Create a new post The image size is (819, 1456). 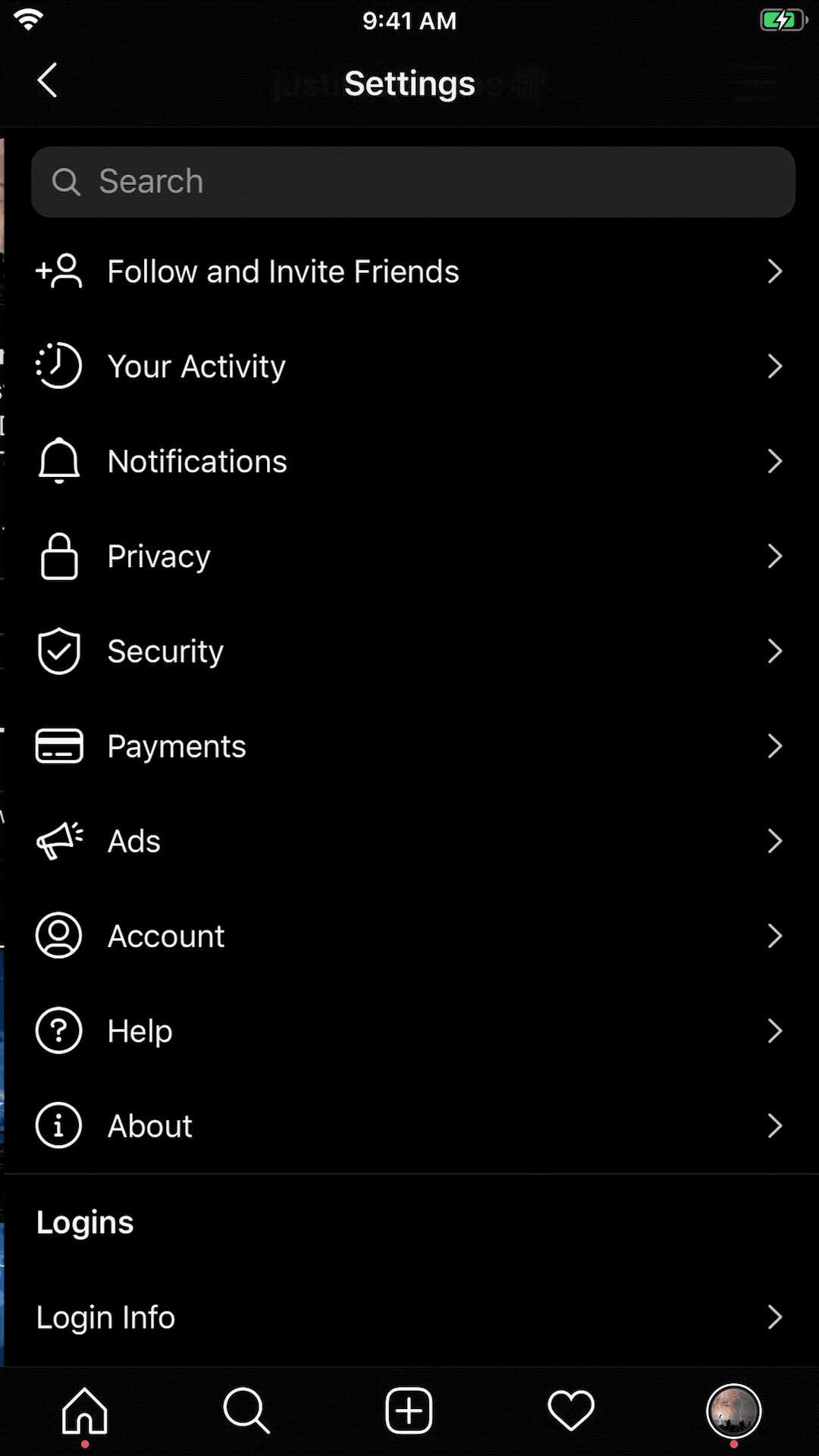[409, 1411]
